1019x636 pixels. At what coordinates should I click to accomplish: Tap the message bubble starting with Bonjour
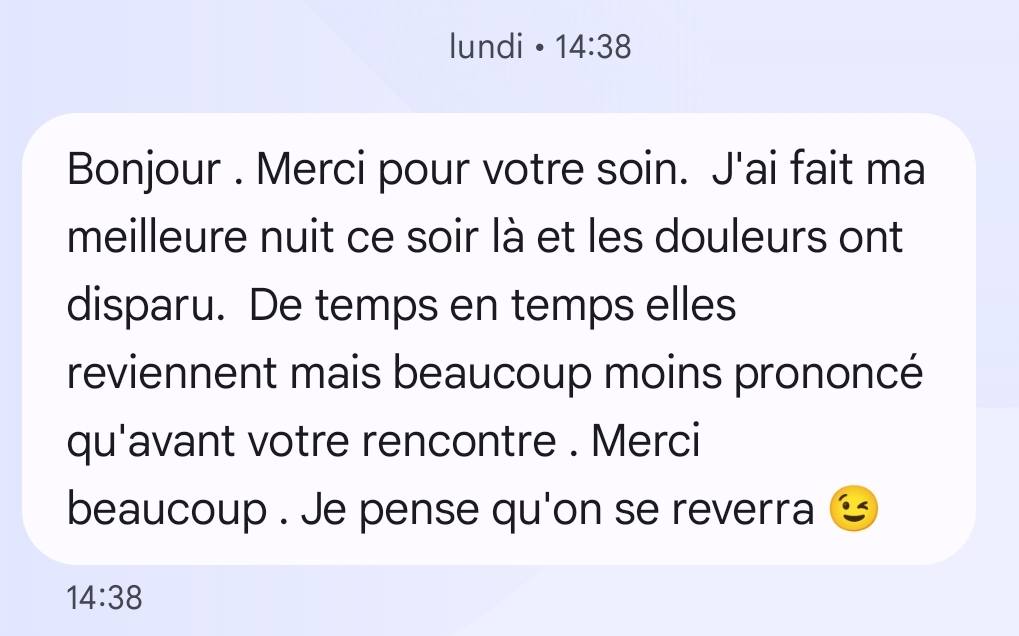click(498, 339)
